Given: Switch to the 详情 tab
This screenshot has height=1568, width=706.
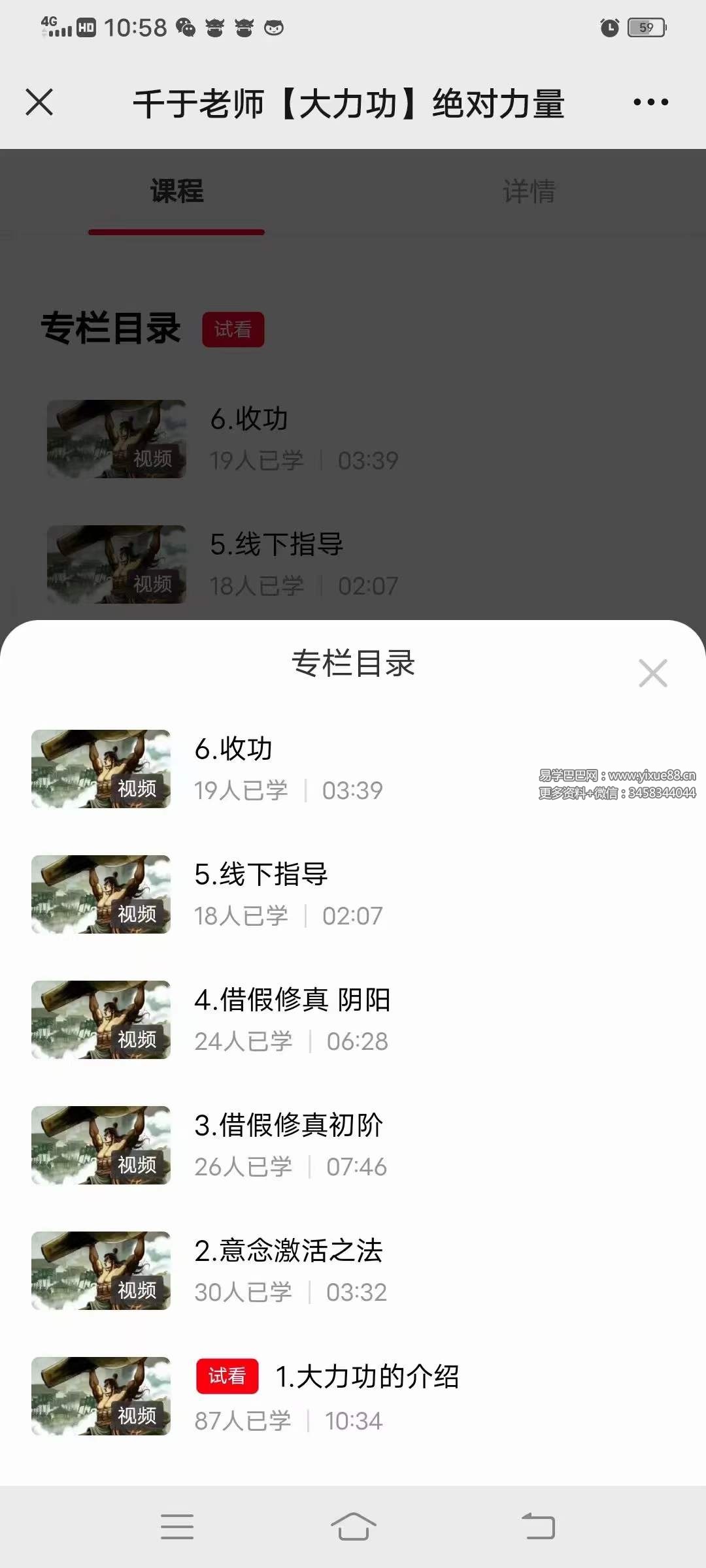Looking at the screenshot, I should [x=529, y=192].
